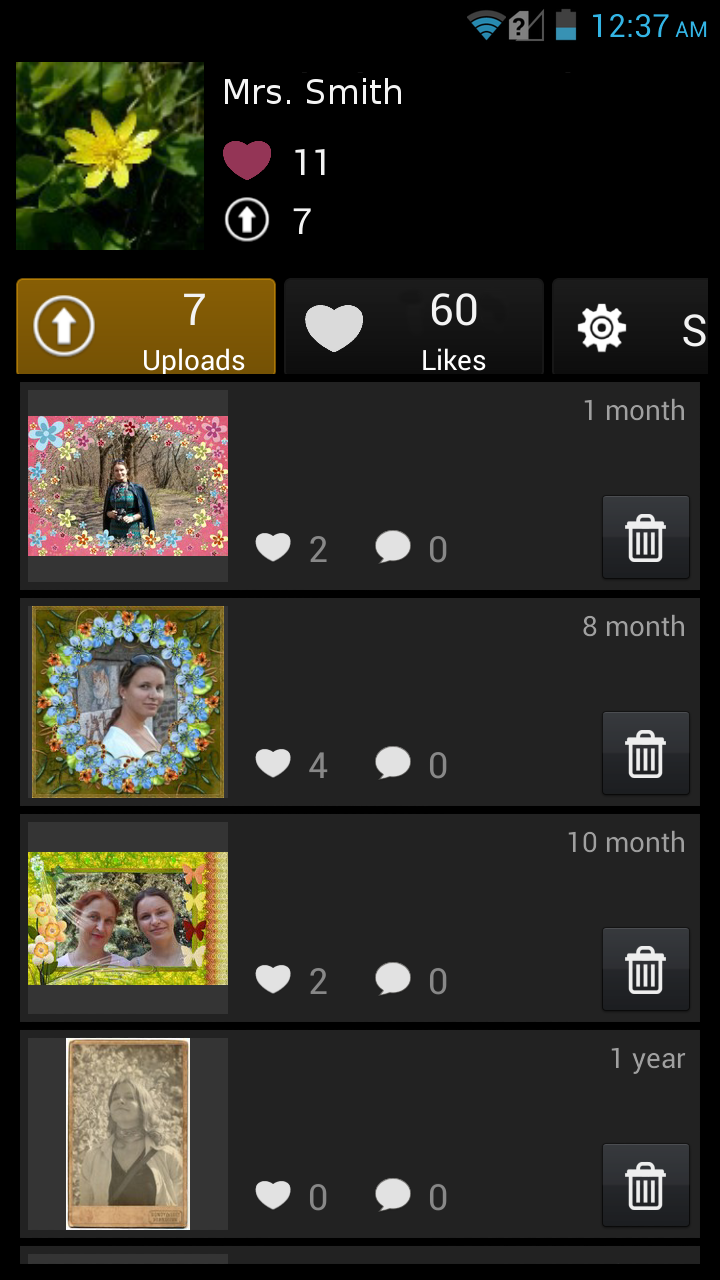720x1280 pixels.
Task: Select the Settings gear icon
Action: (600, 326)
